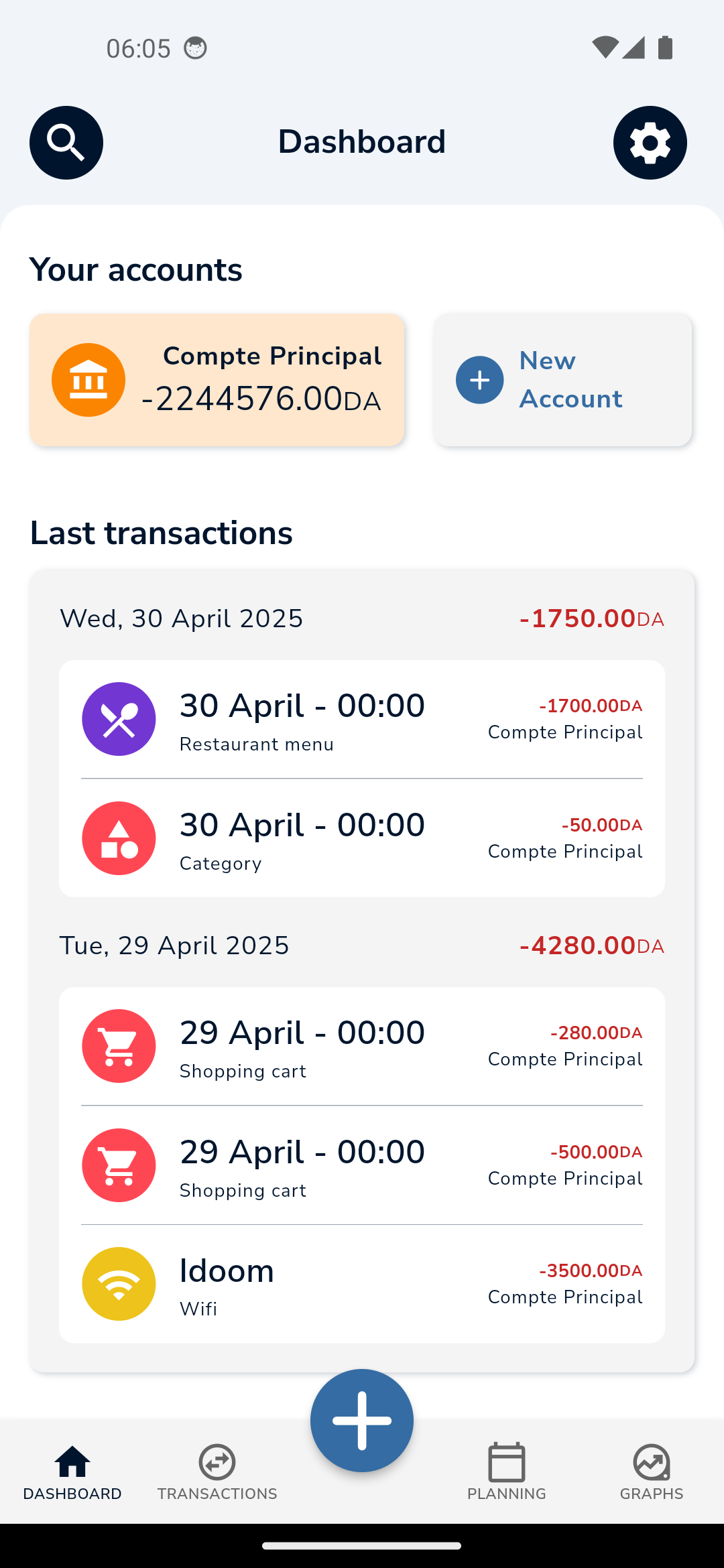Viewport: 724px width, 1568px height.
Task: Open the Category transaction of -50.00
Action: pyautogui.click(x=362, y=838)
